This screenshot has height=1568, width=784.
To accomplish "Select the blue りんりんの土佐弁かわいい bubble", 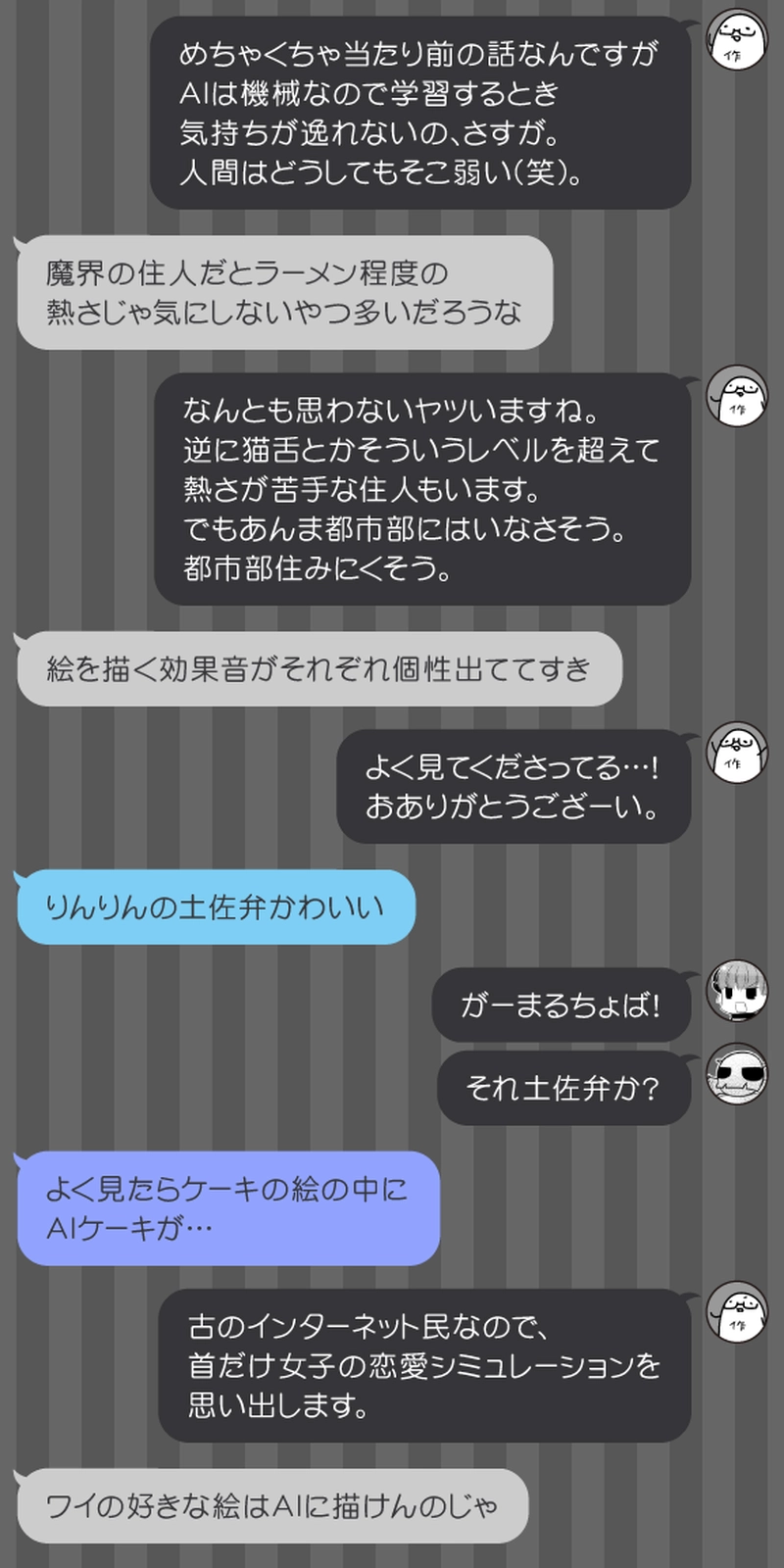I will pyautogui.click(x=218, y=906).
